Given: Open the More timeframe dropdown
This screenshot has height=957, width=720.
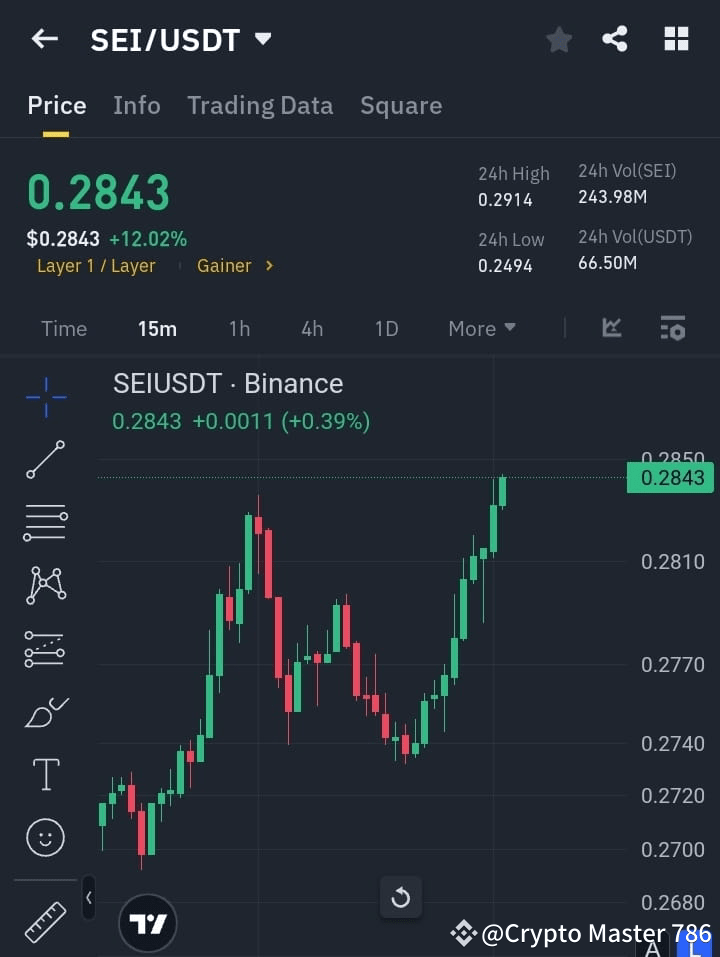Looking at the screenshot, I should point(481,328).
